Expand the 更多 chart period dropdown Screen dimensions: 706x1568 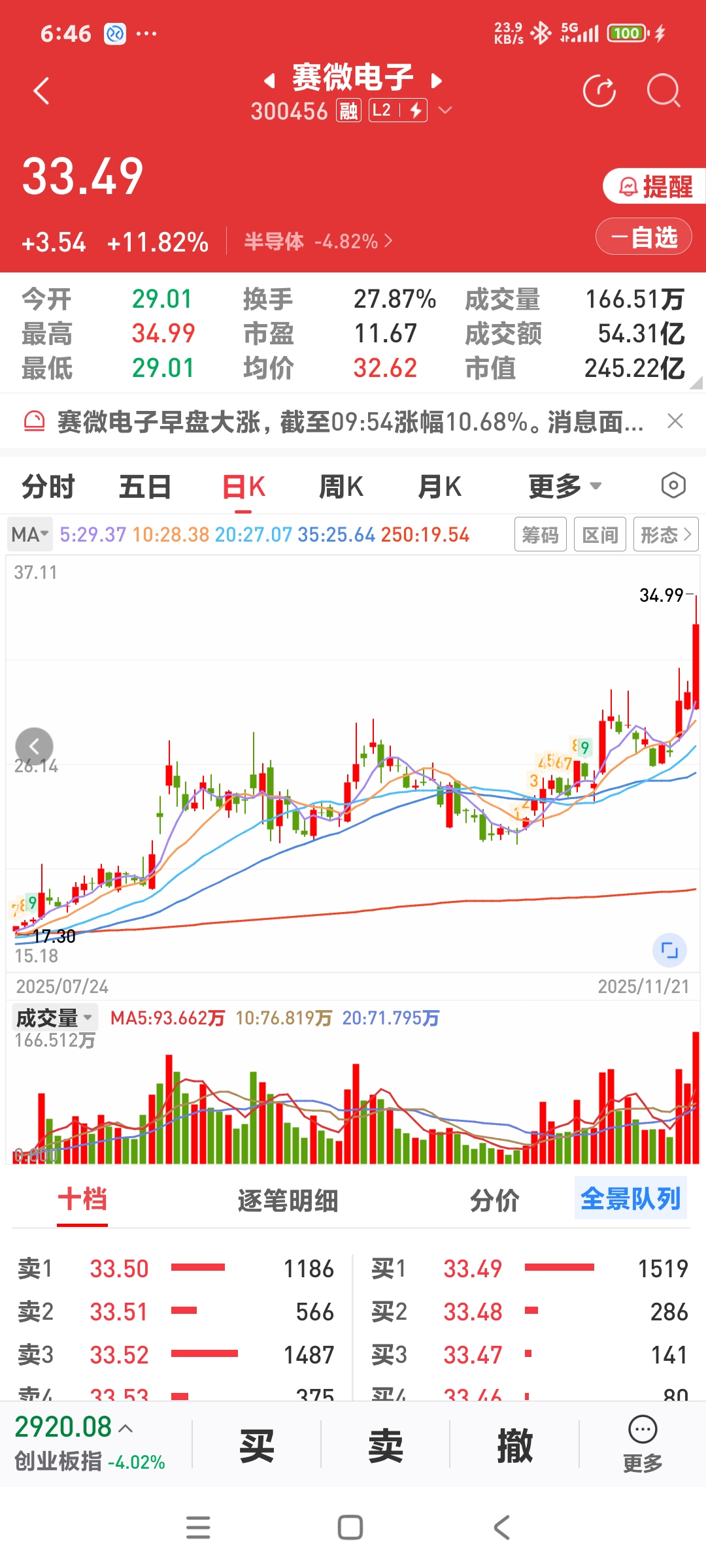click(565, 487)
